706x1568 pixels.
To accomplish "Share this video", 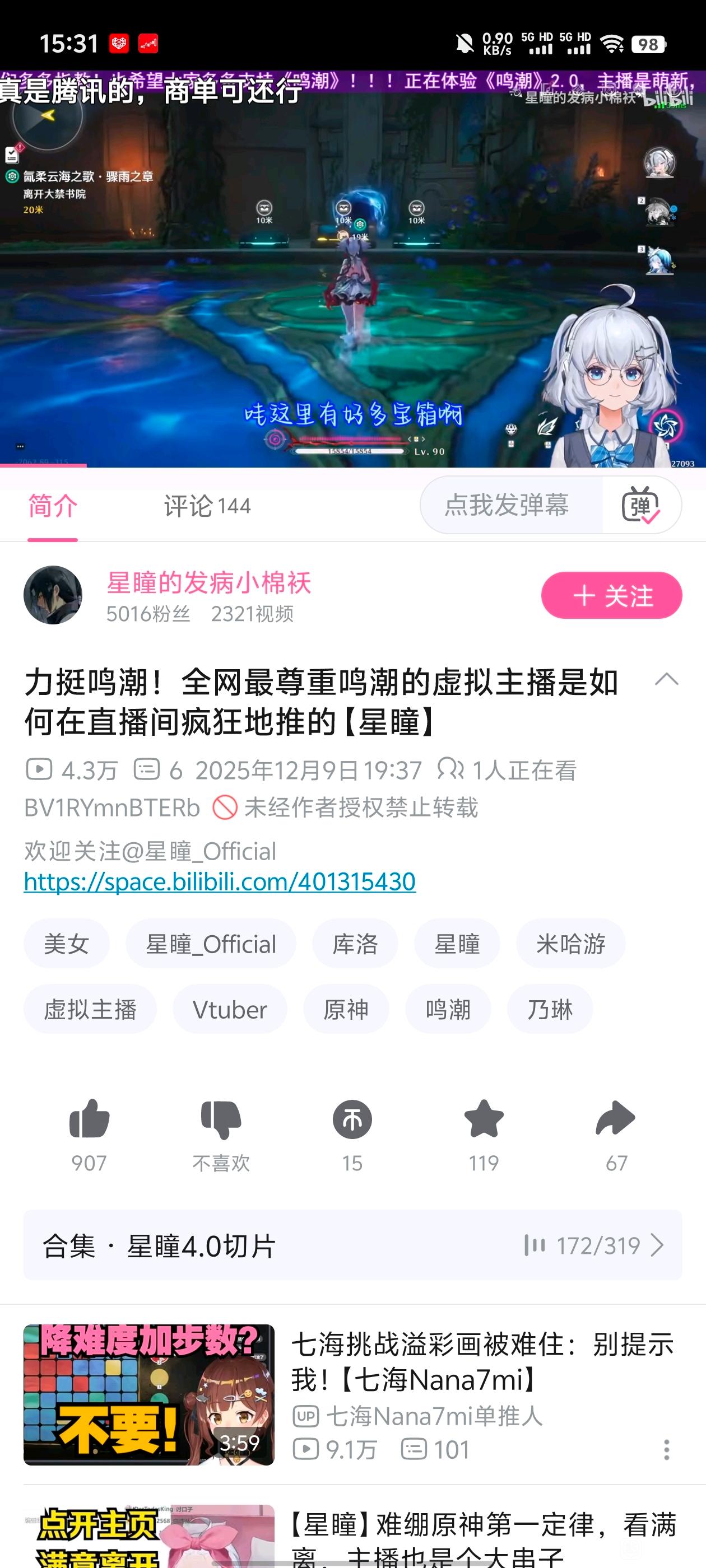I will [615, 1120].
